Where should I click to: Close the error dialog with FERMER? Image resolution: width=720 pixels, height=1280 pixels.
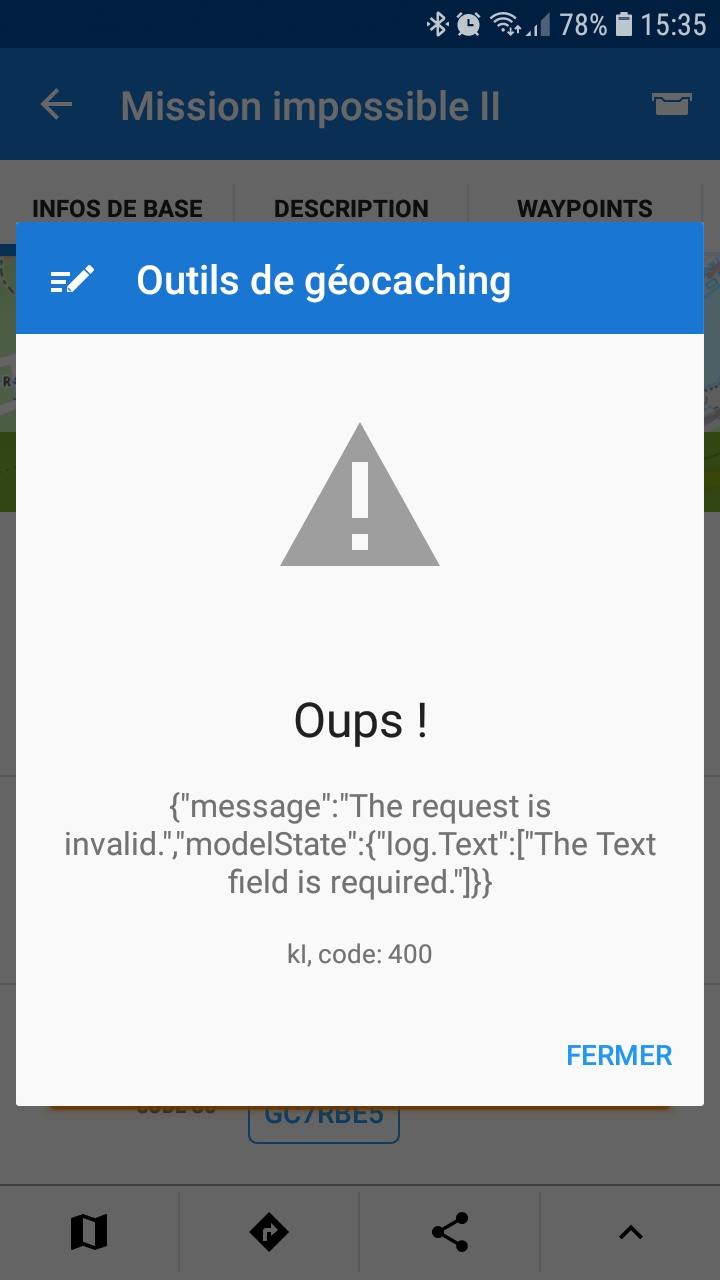[619, 1055]
